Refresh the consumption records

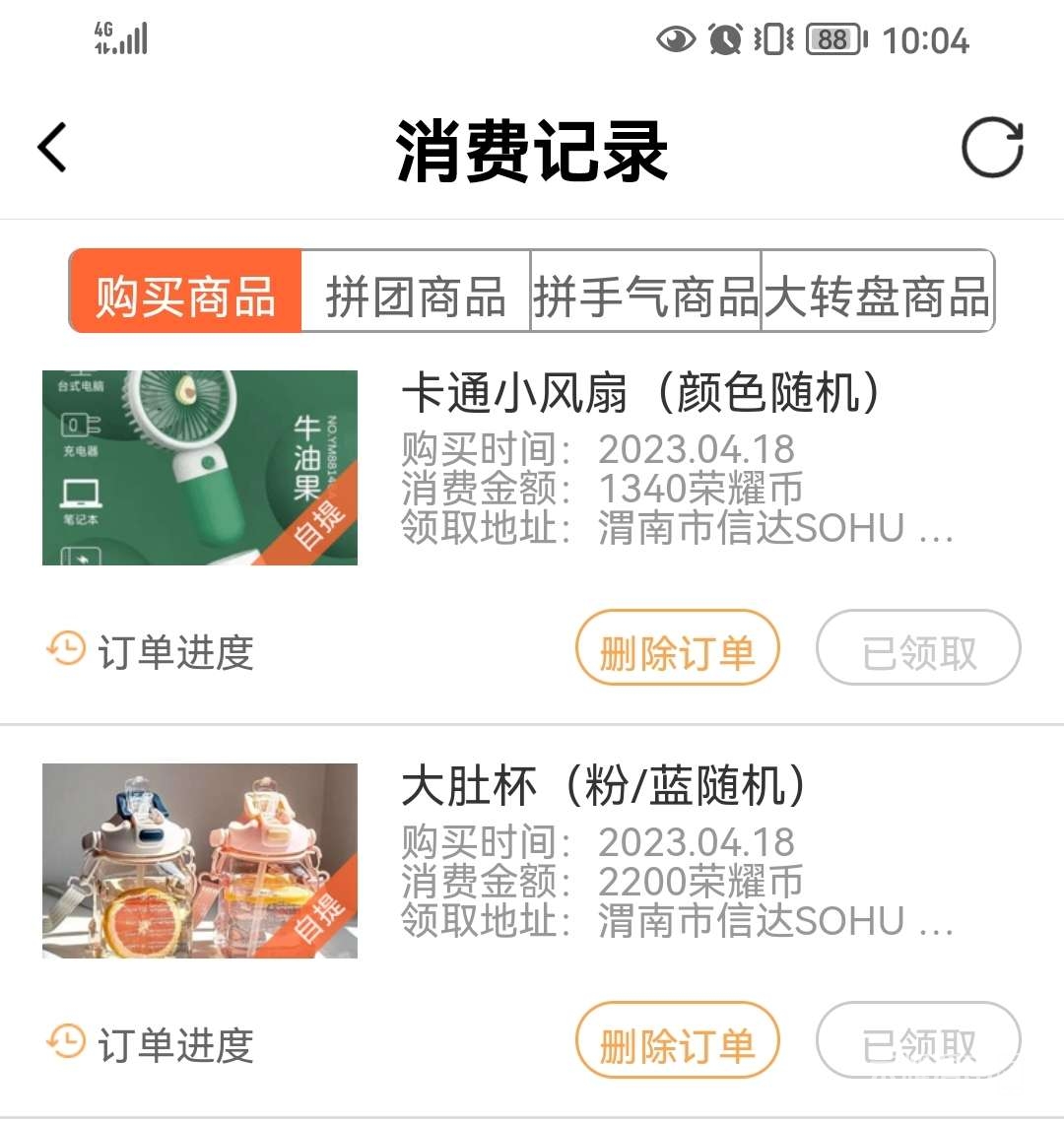(x=992, y=148)
